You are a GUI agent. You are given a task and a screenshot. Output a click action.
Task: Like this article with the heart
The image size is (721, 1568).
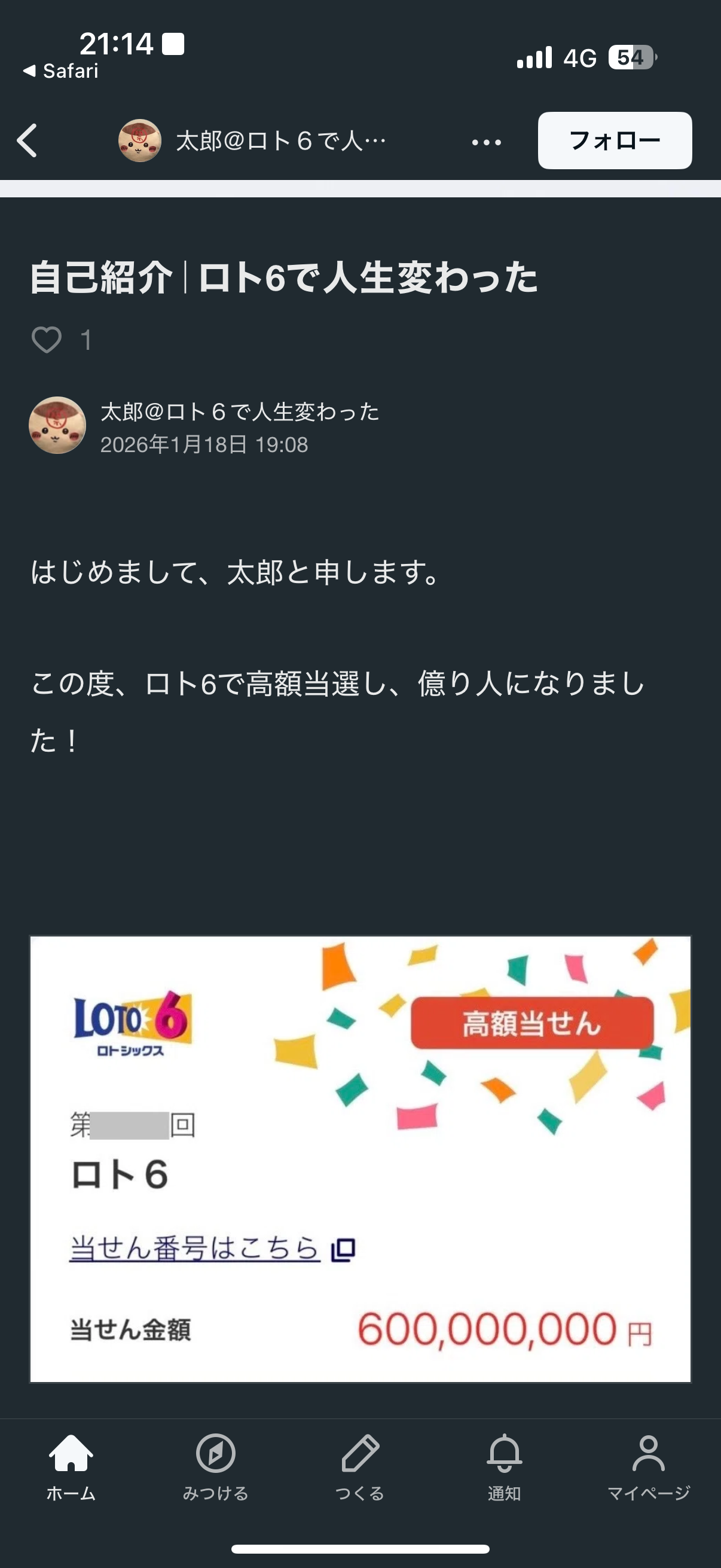click(47, 340)
